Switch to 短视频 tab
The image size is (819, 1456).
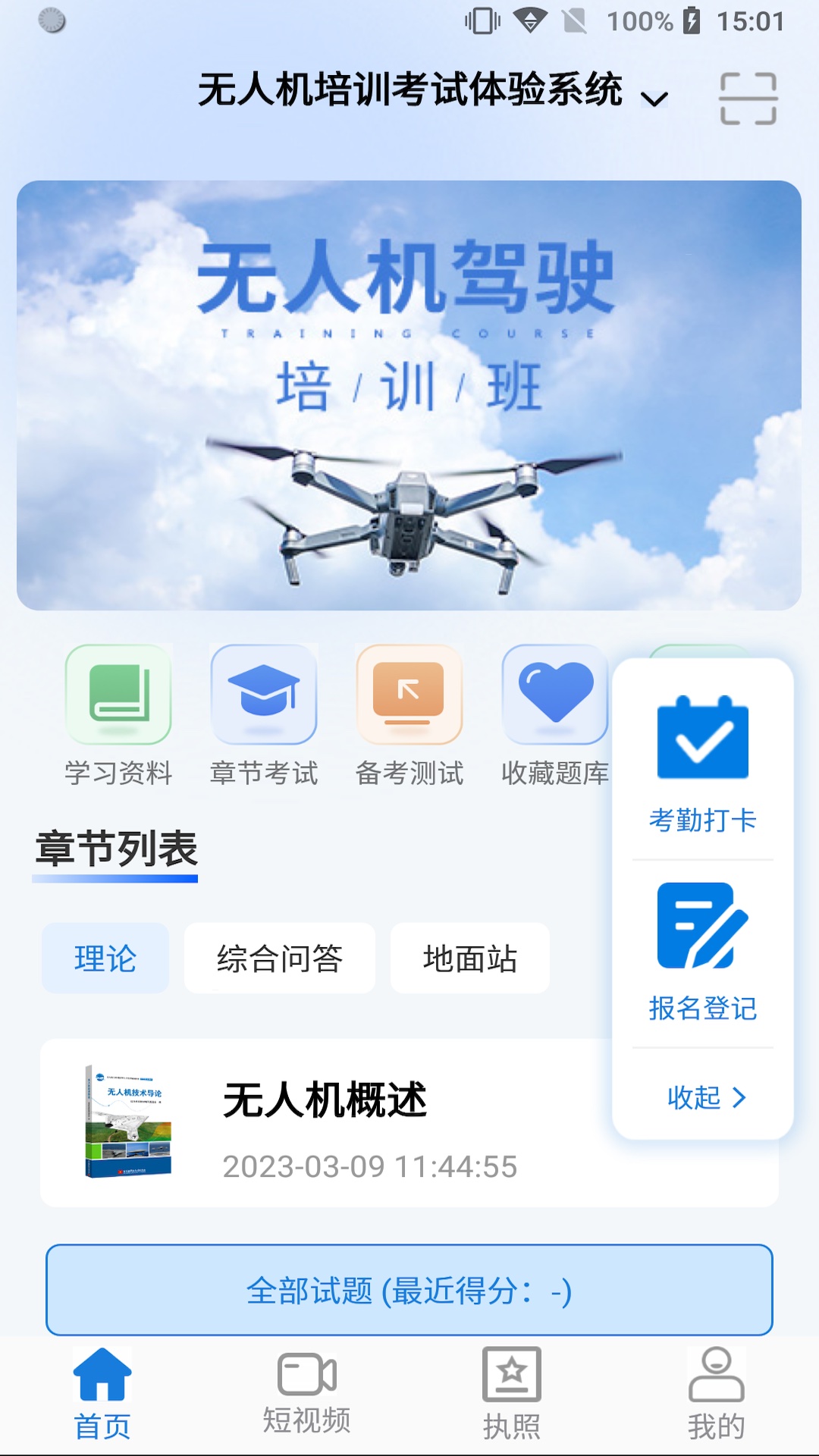pos(307,1394)
